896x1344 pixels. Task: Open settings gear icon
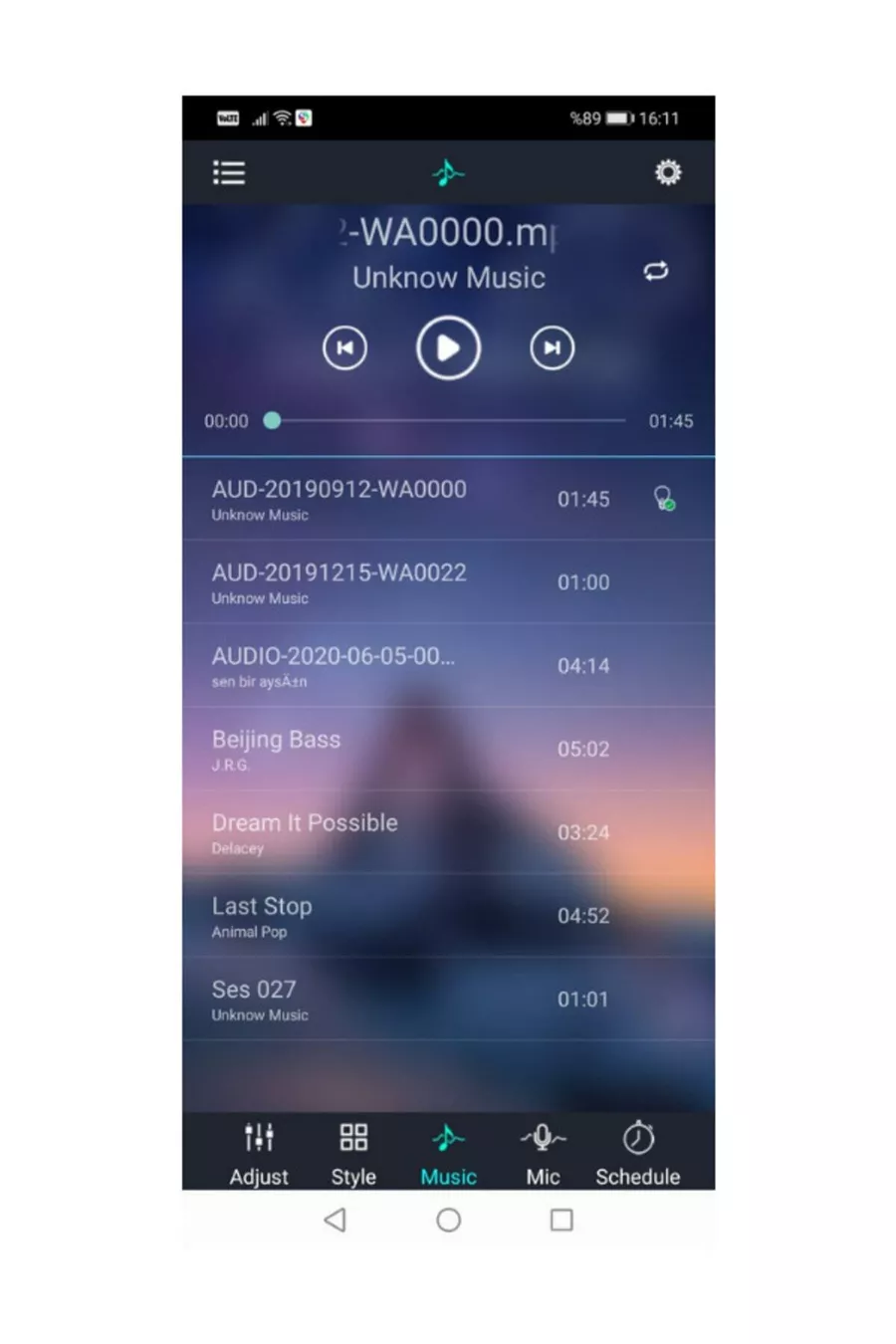[x=667, y=173]
